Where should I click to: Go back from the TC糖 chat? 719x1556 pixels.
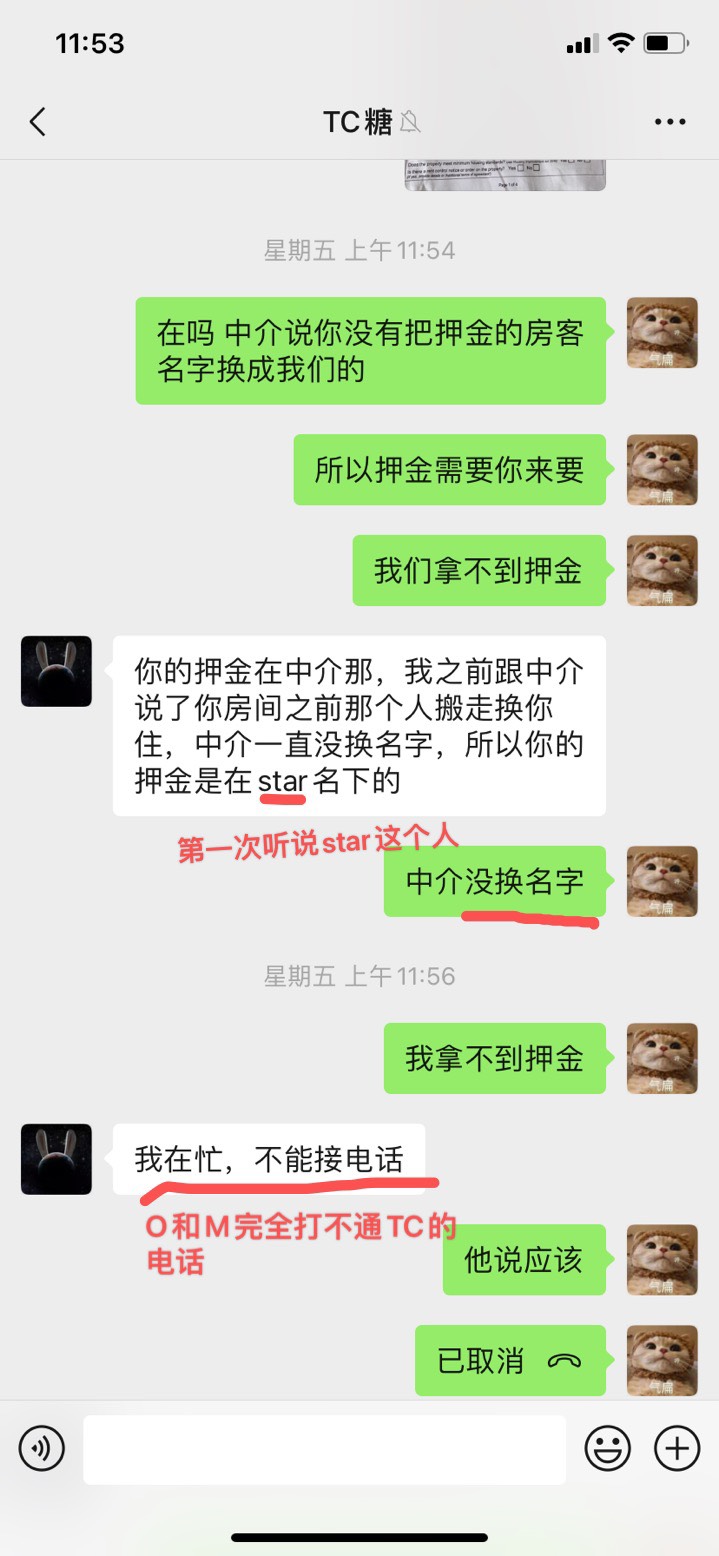click(38, 122)
